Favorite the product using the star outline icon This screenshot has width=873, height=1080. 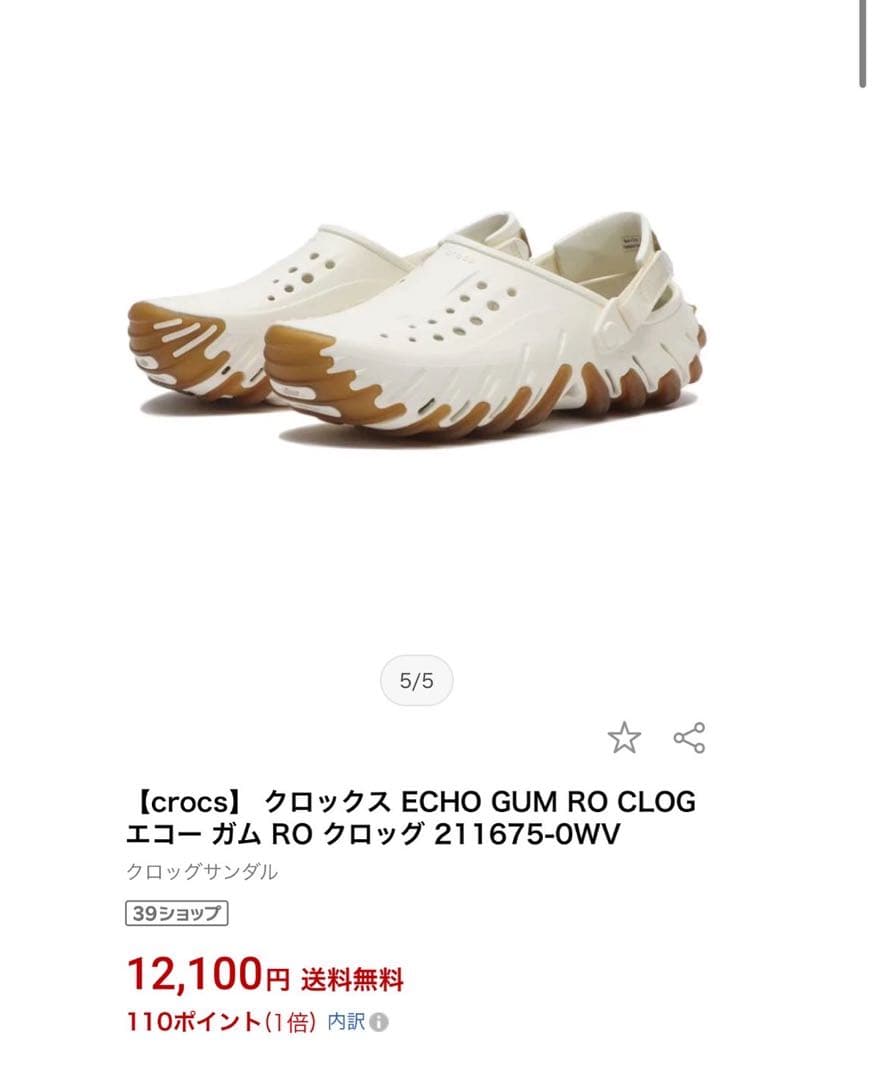(626, 738)
